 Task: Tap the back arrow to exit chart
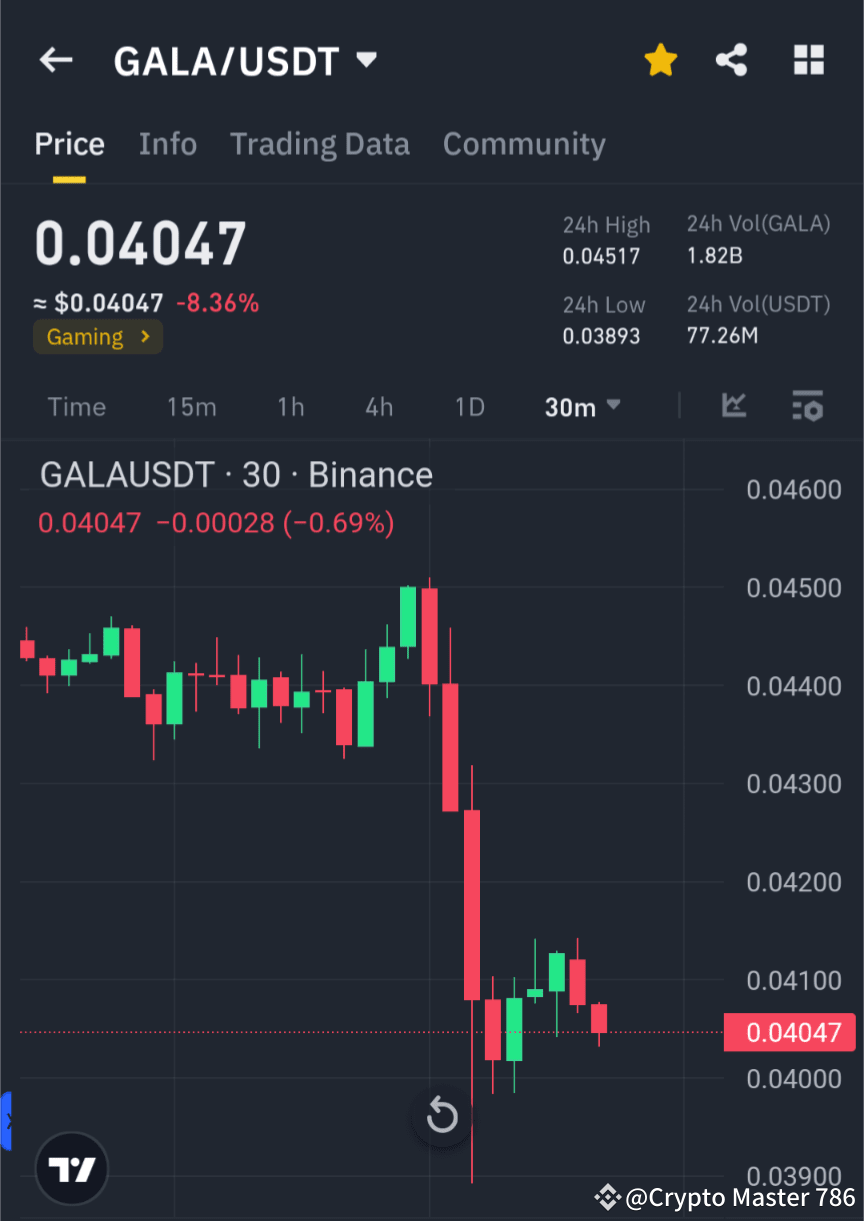[55, 59]
